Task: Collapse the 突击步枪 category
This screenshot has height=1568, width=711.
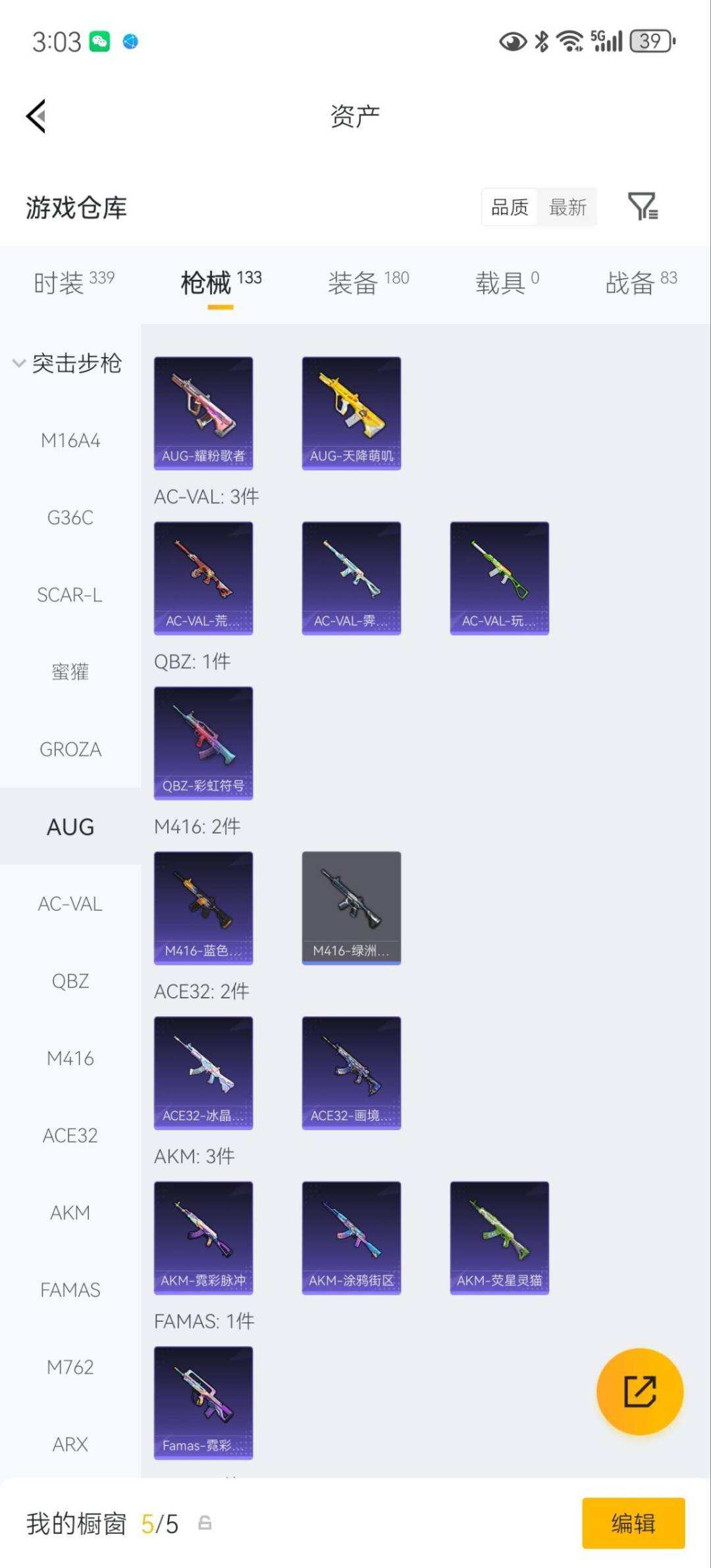Action: 68,364
